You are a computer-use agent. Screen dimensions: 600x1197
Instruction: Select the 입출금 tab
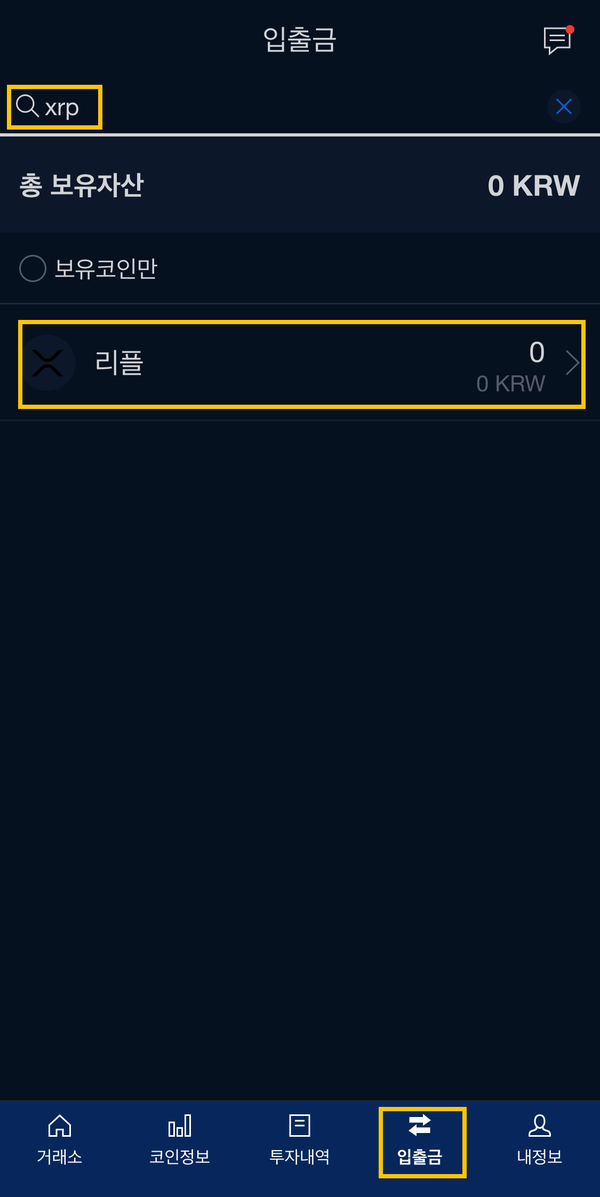pos(420,1140)
